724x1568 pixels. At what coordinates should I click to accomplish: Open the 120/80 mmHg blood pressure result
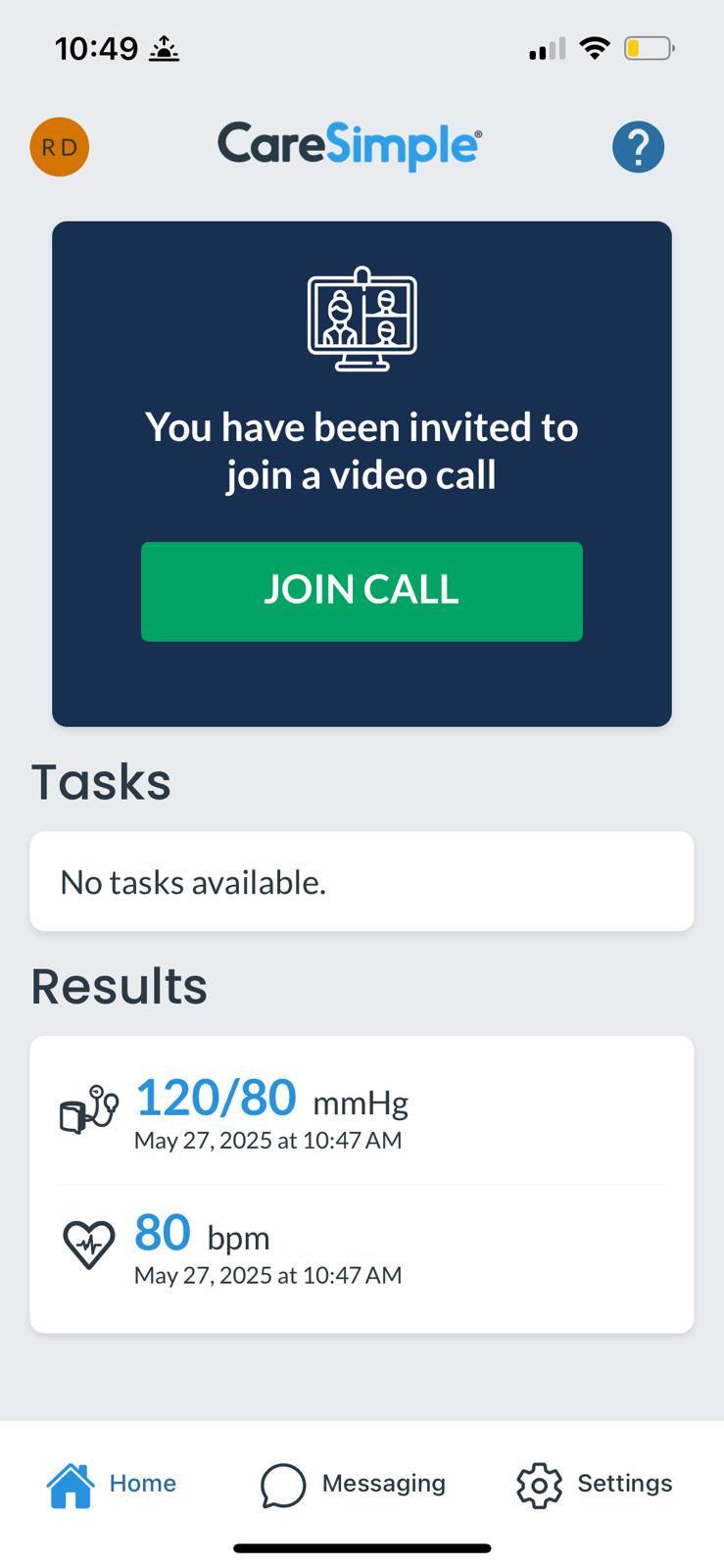pyautogui.click(x=361, y=1113)
